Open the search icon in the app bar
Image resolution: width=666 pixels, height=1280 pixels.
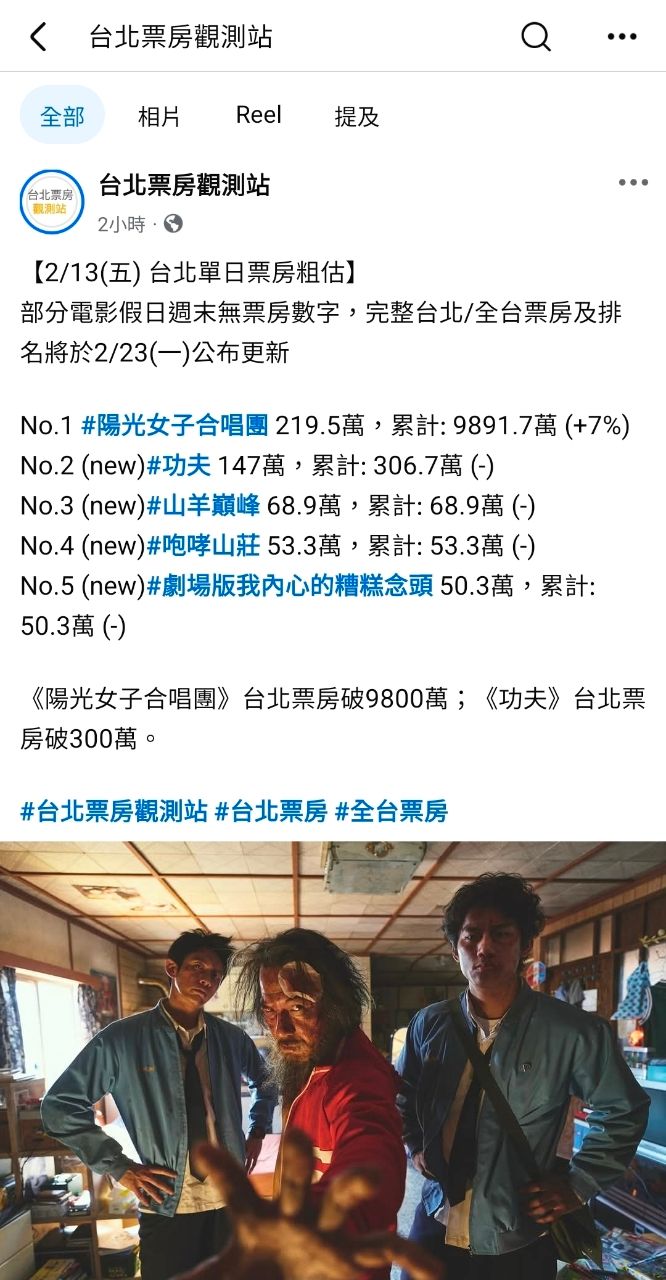(536, 38)
